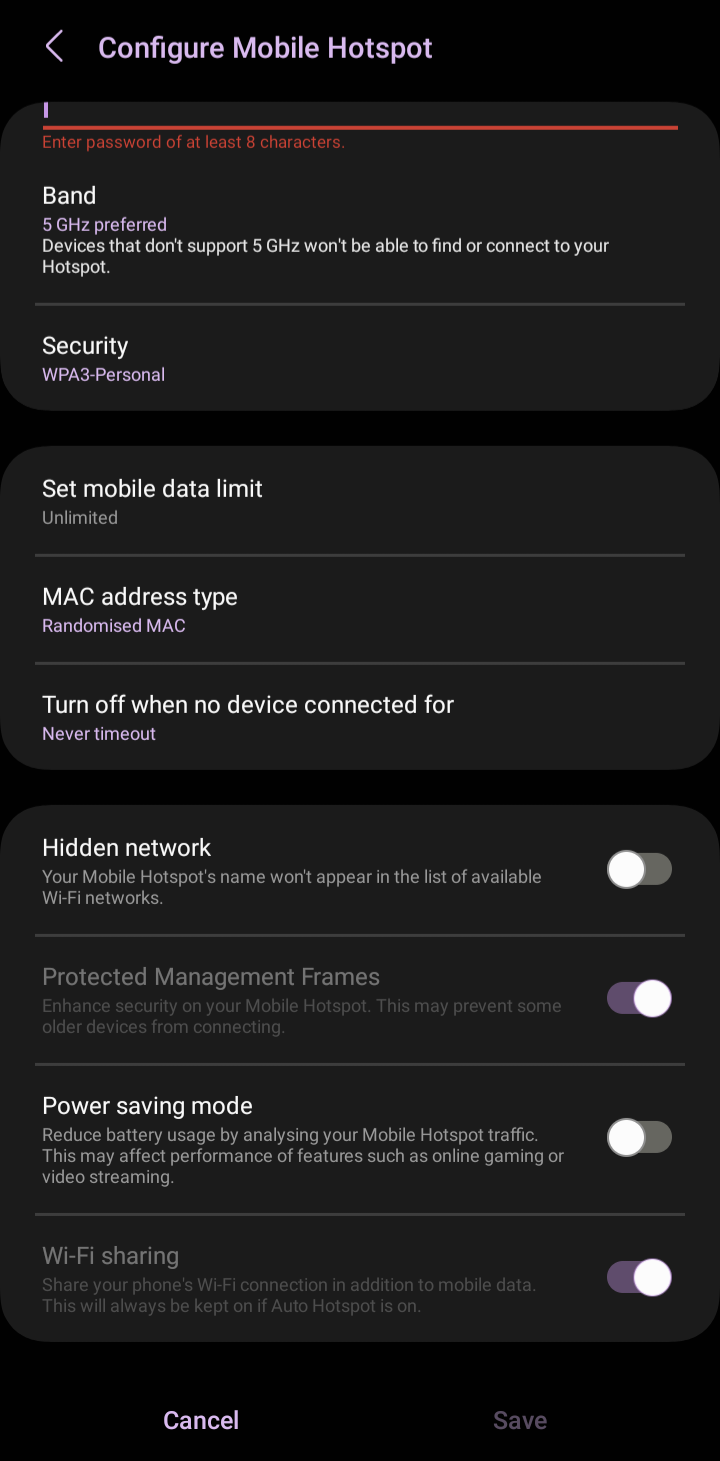Viewport: 720px width, 1461px height.
Task: Toggle Protected Management Frames switch
Action: (x=639, y=999)
